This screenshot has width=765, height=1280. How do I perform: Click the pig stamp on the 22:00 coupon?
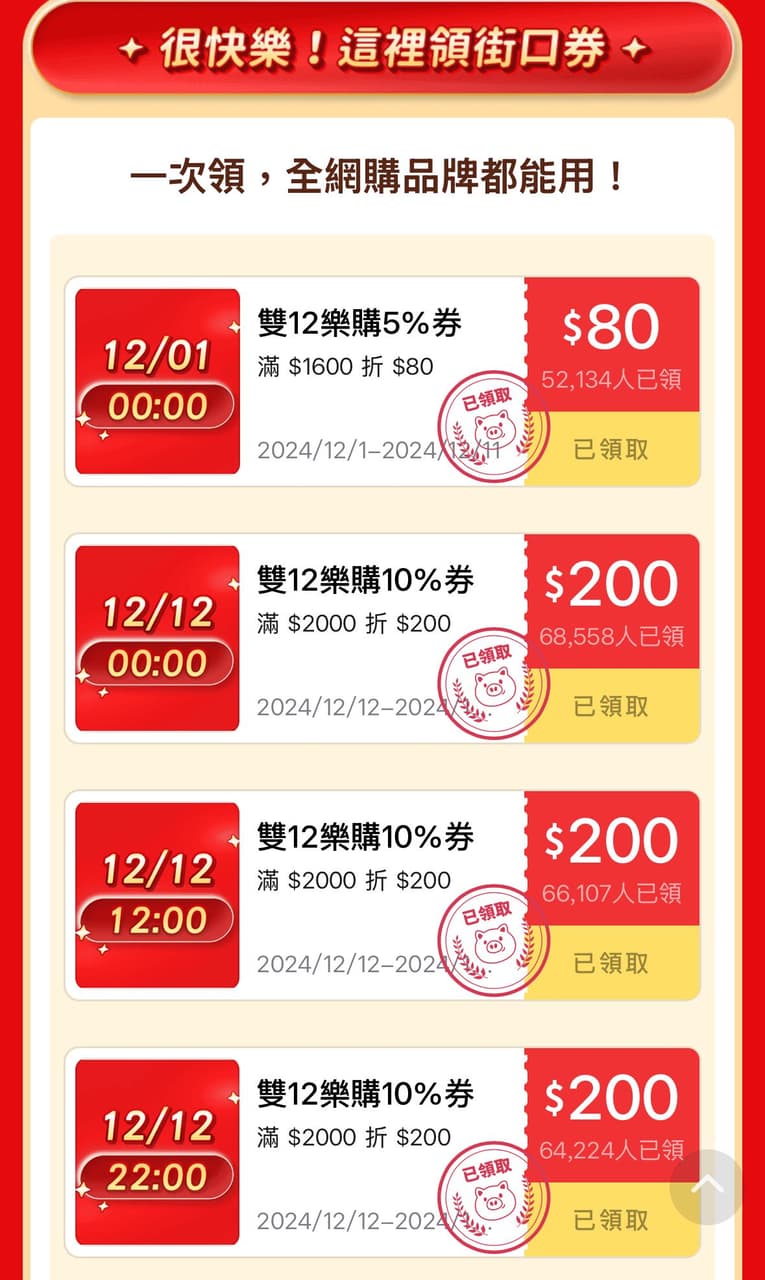click(x=492, y=1195)
